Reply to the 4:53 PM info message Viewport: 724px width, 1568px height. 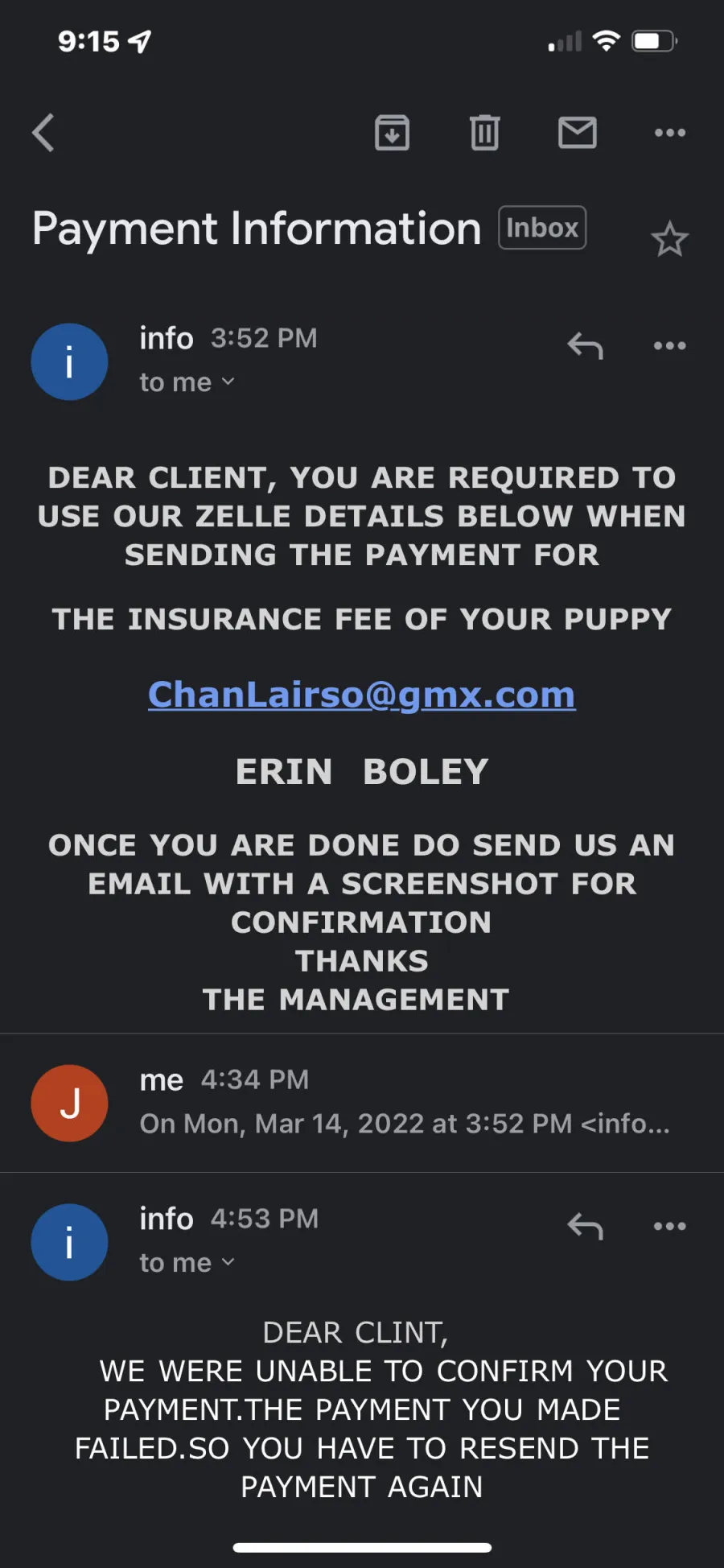click(585, 1226)
